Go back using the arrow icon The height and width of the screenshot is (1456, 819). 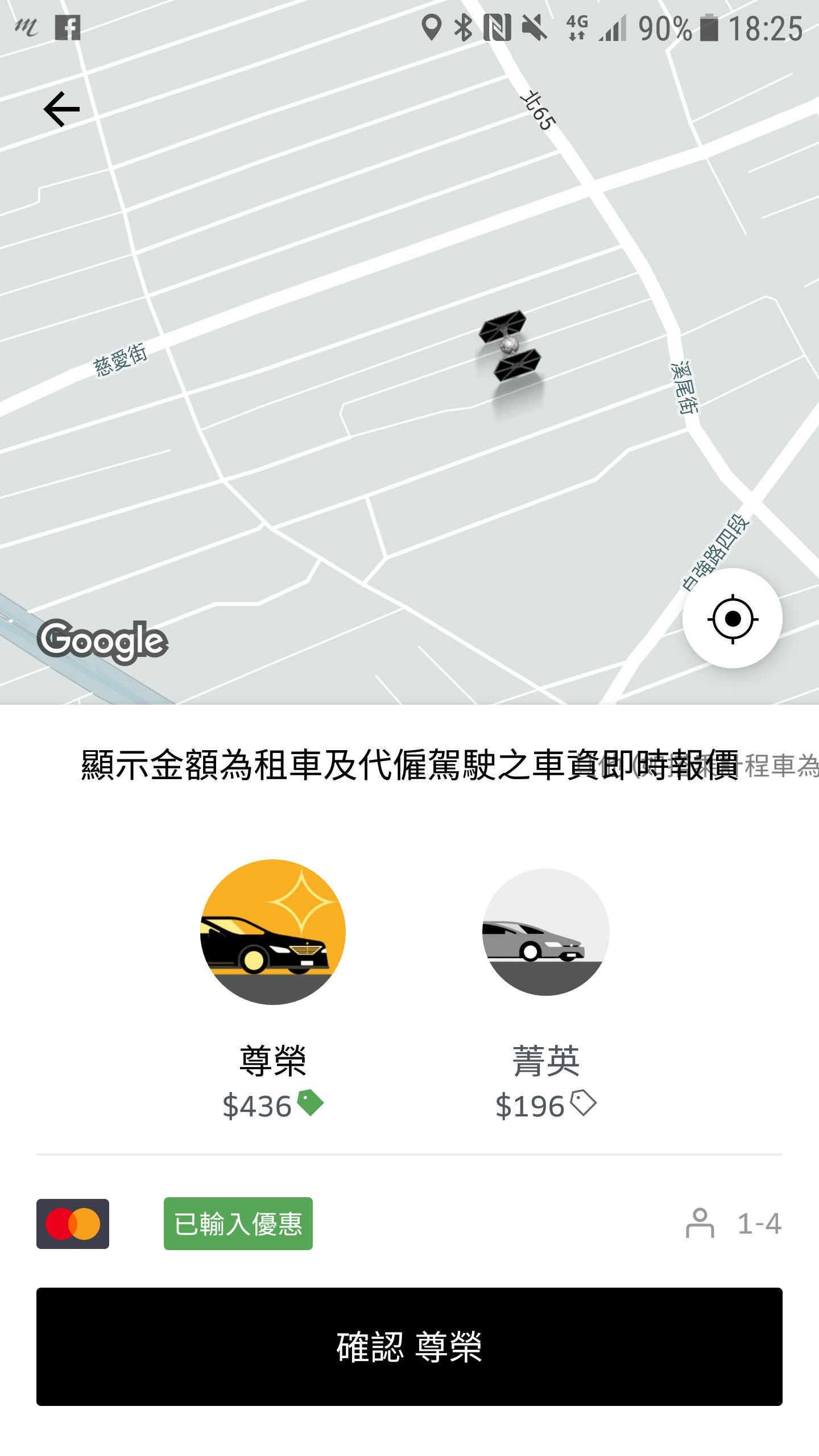point(61,109)
